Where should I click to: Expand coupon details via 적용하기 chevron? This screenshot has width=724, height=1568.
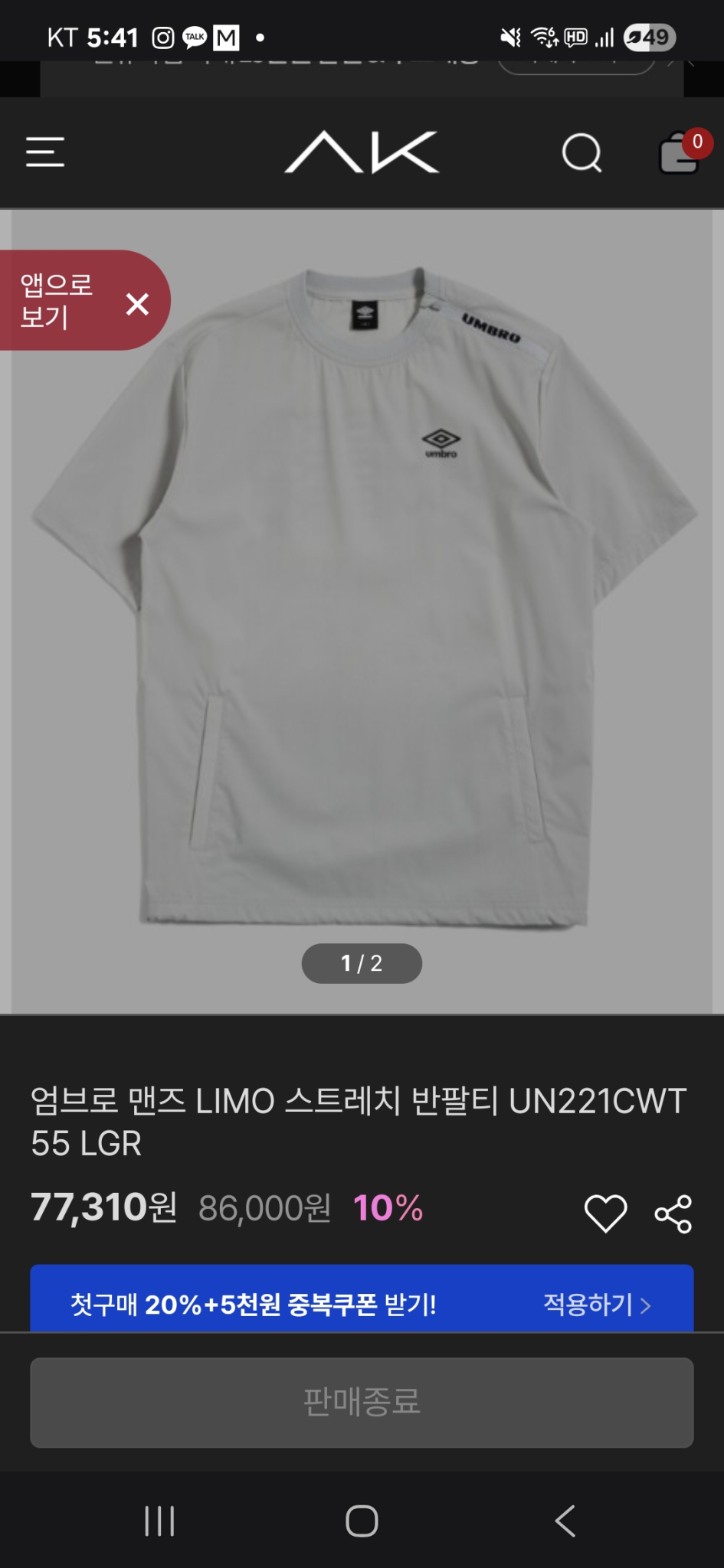[x=647, y=1305]
